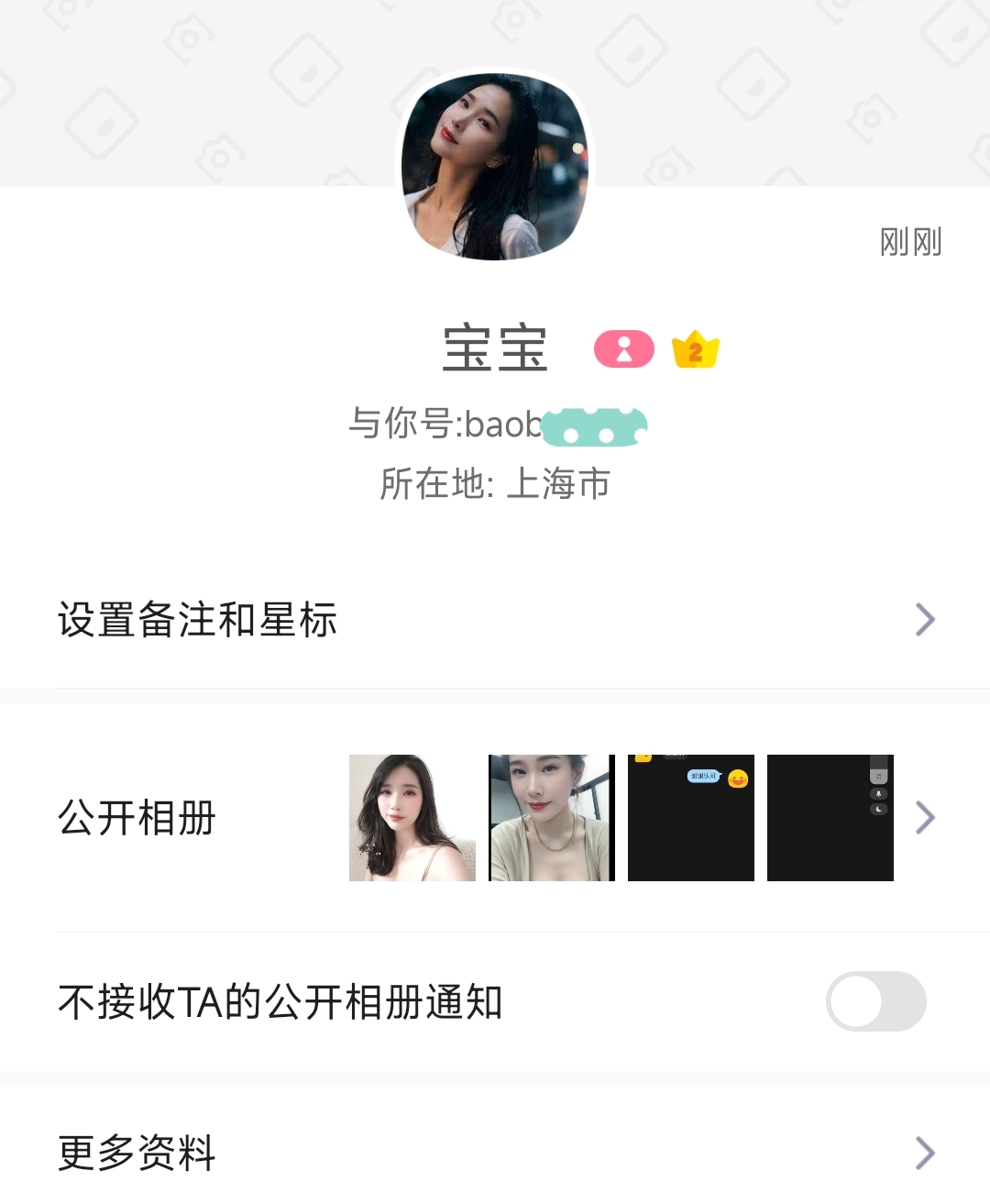
Task: Expand 设置备注和星标 via its right chevron
Action: (x=925, y=620)
